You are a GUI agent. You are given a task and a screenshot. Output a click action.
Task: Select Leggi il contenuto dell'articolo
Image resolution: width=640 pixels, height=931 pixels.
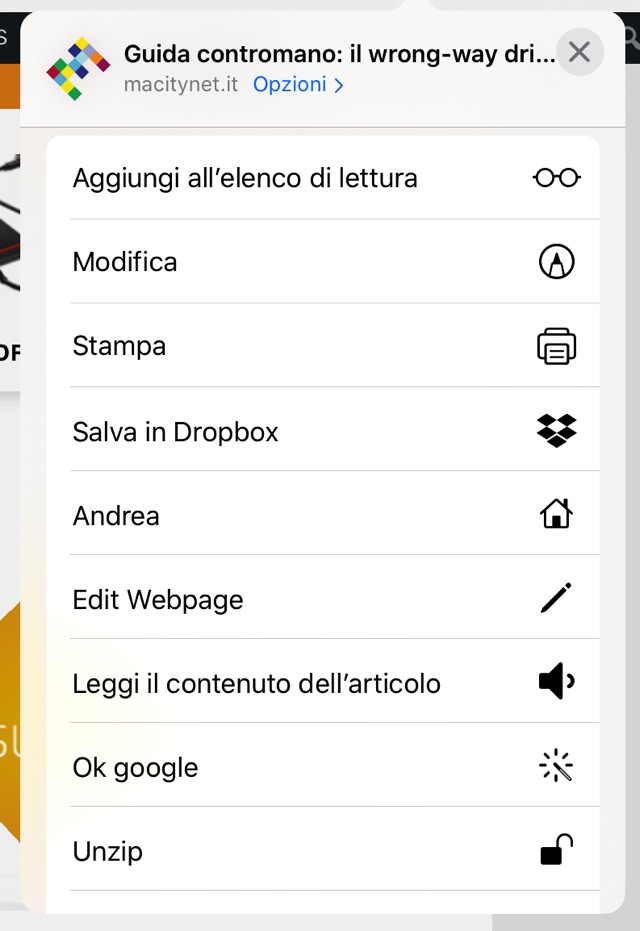[x=324, y=684]
